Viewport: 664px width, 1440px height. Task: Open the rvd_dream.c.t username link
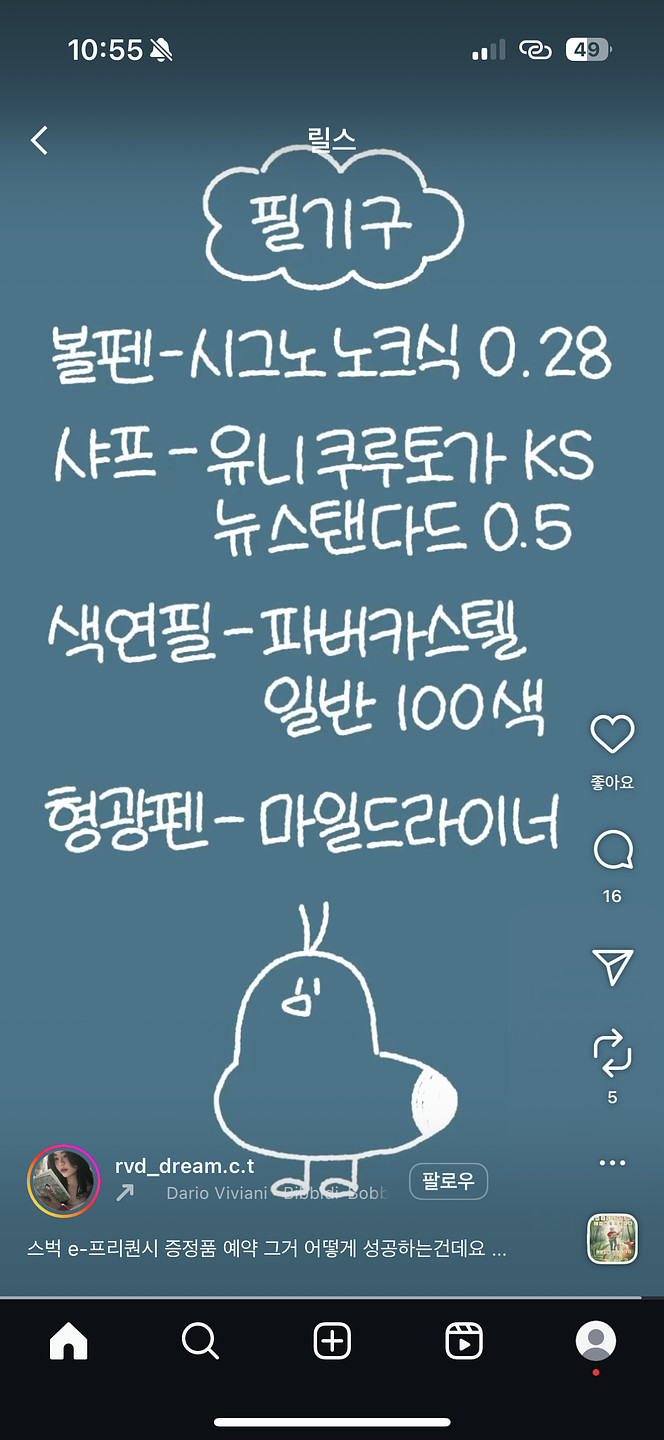pyautogui.click(x=184, y=1166)
